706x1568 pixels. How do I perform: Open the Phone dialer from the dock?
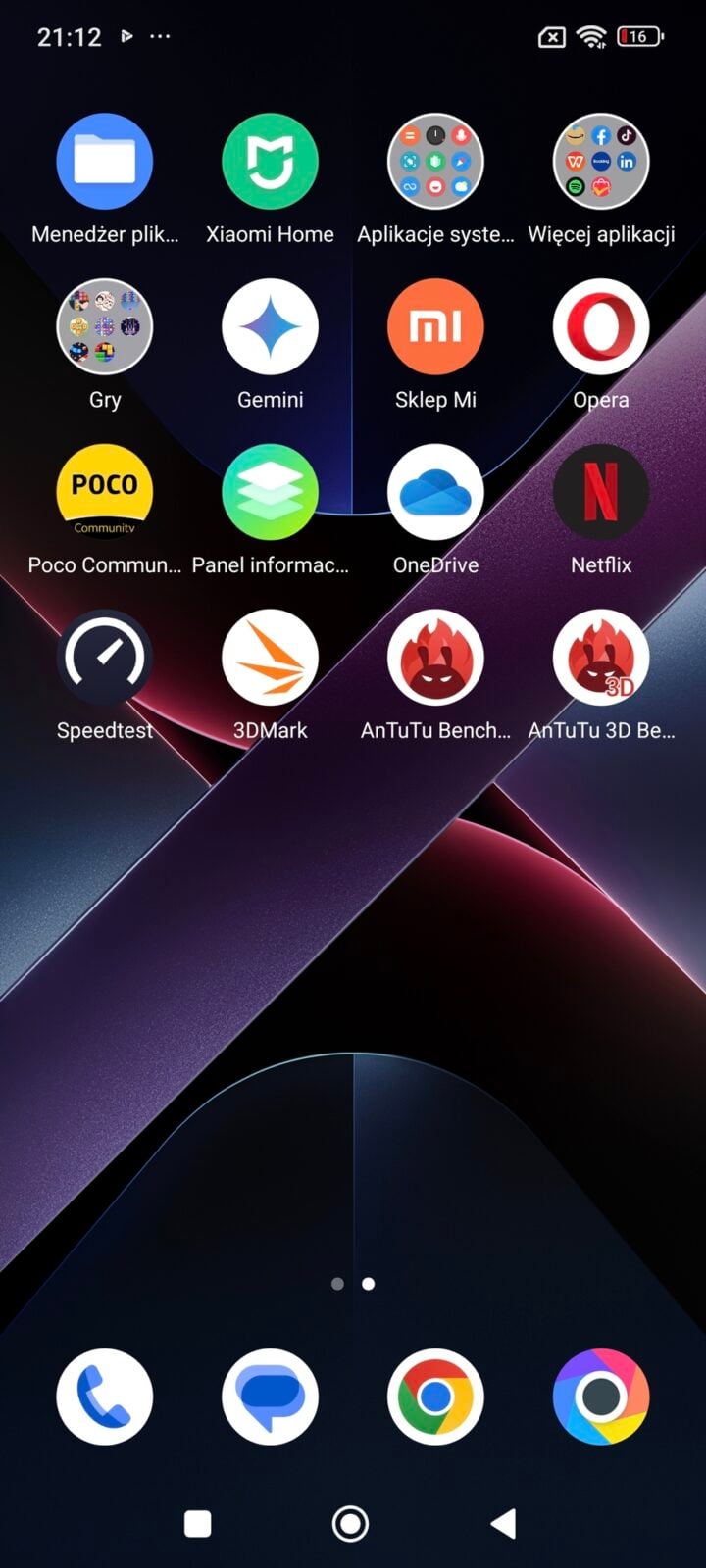[x=105, y=1396]
